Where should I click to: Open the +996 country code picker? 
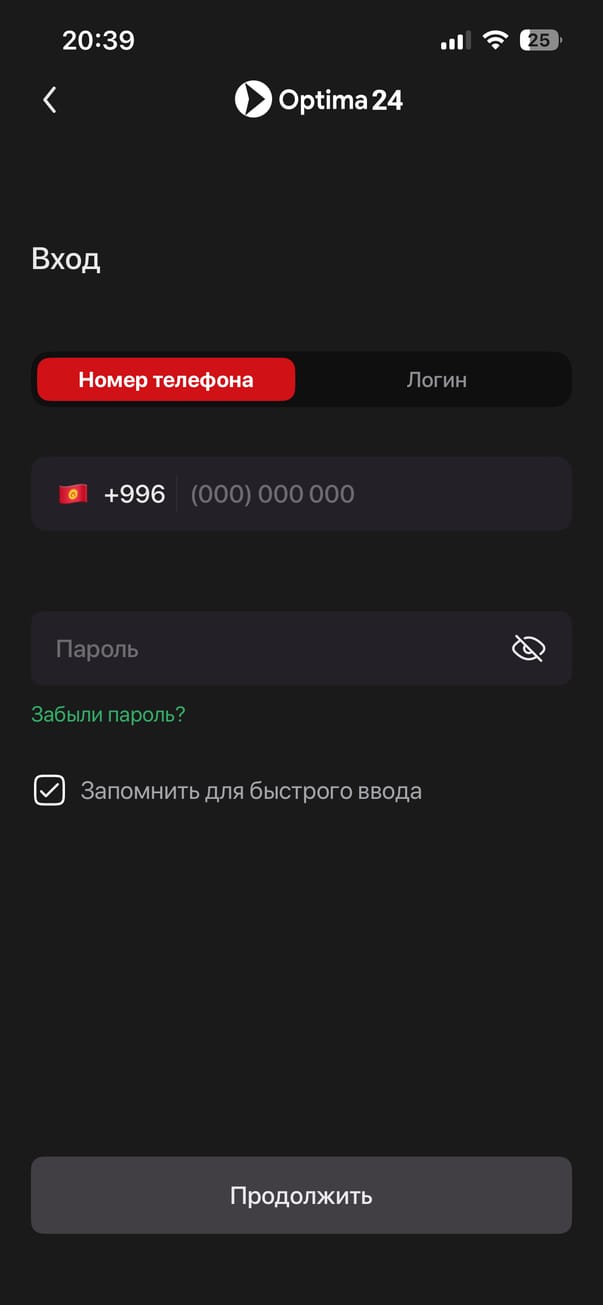[x=112, y=494]
